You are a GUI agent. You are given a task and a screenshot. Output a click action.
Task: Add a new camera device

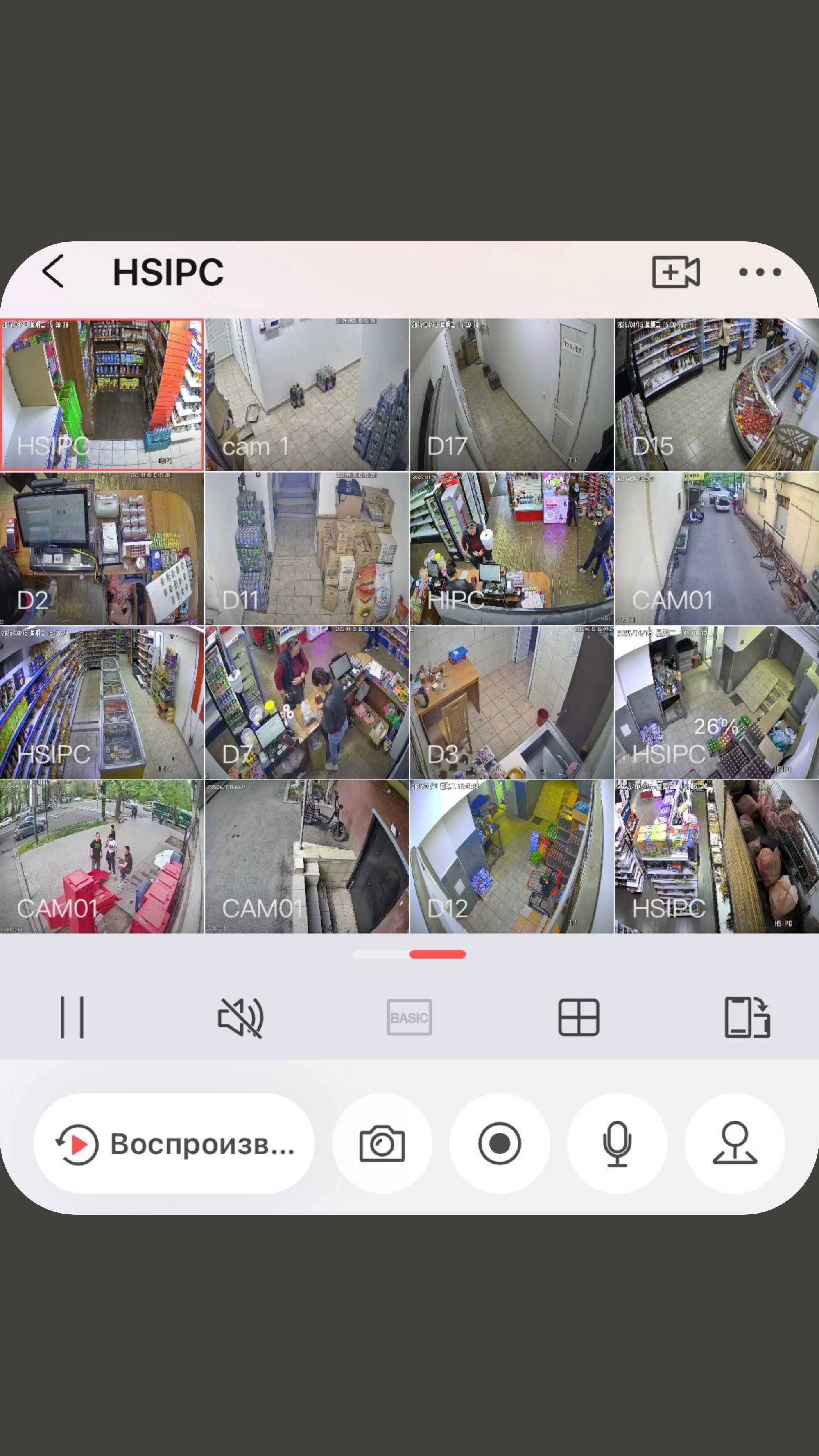click(x=675, y=272)
